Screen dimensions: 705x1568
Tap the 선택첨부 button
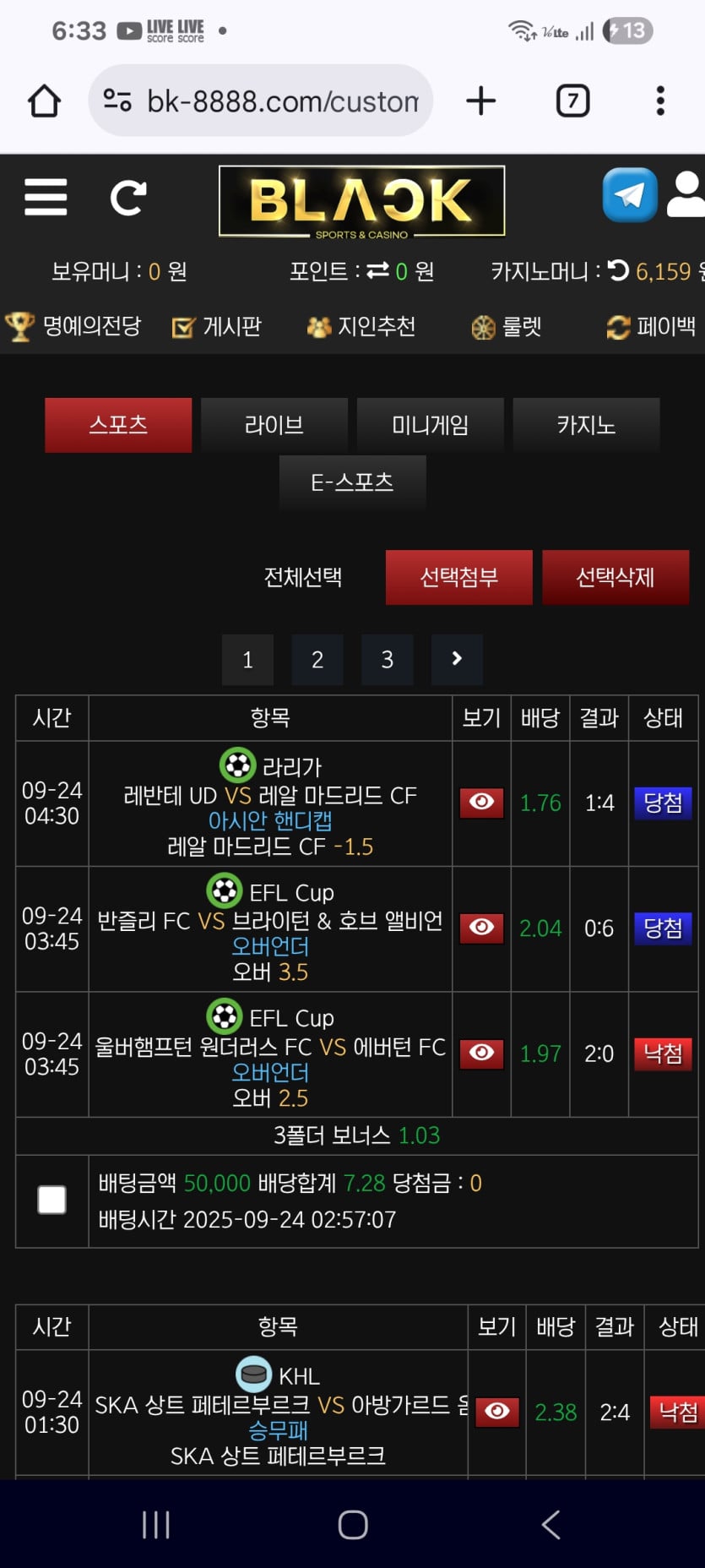pos(458,577)
